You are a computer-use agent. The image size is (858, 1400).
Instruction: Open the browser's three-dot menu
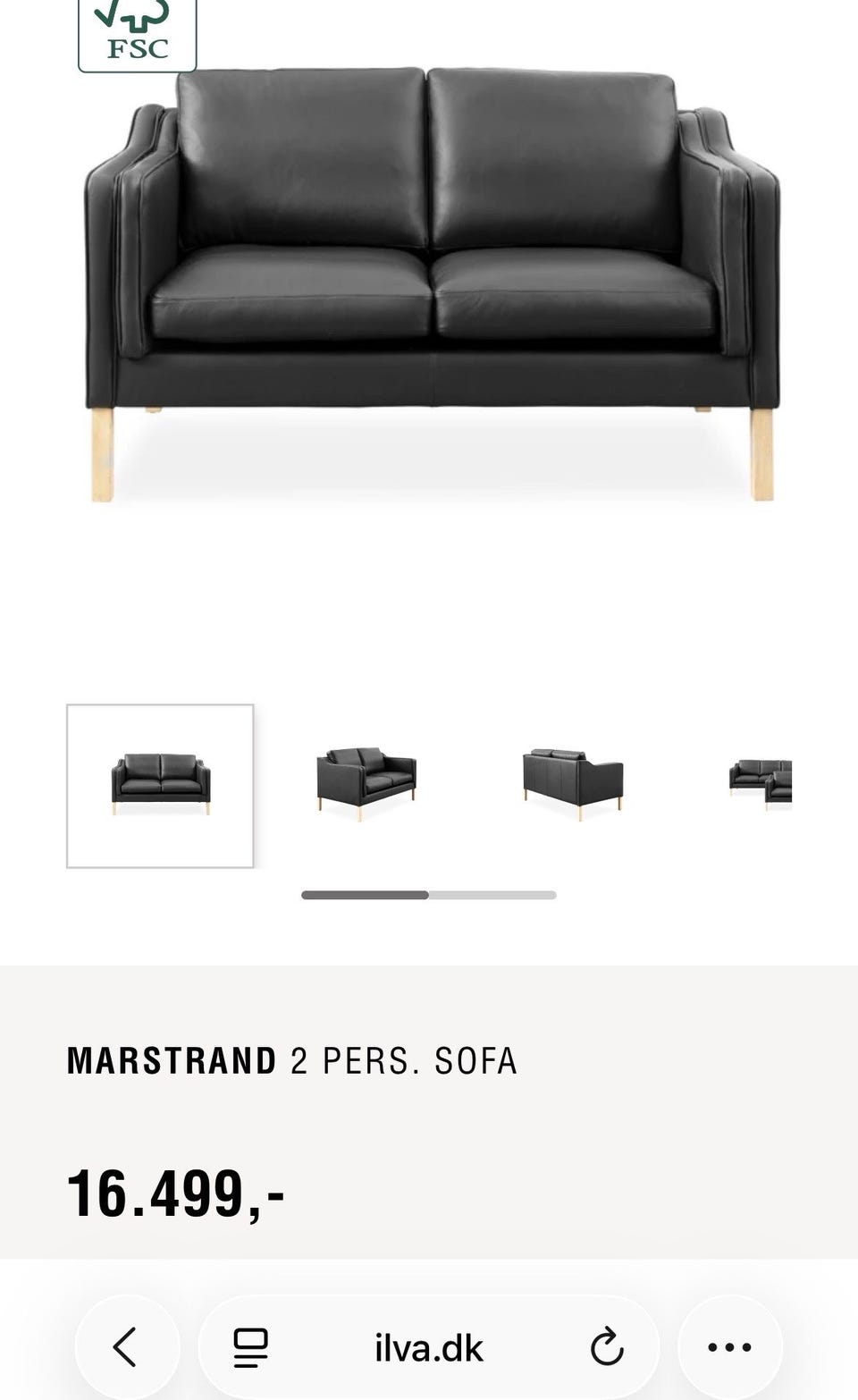[x=729, y=1347]
